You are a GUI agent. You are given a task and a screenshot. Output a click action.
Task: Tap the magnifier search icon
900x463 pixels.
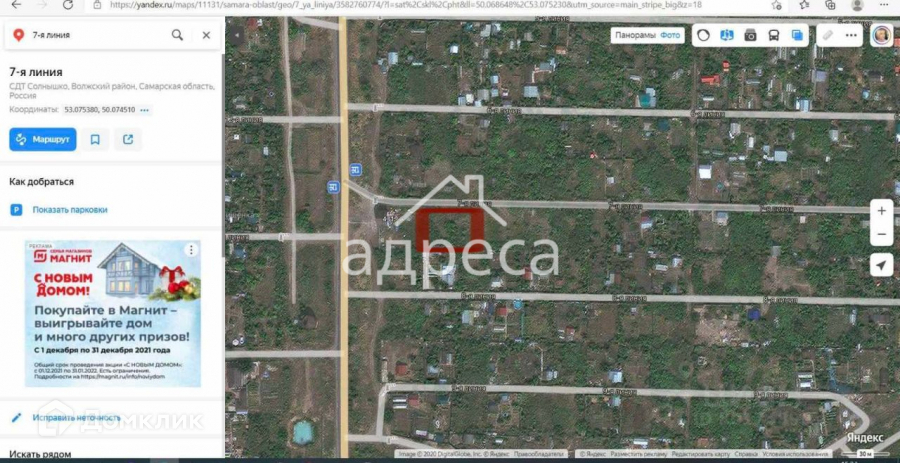177,35
